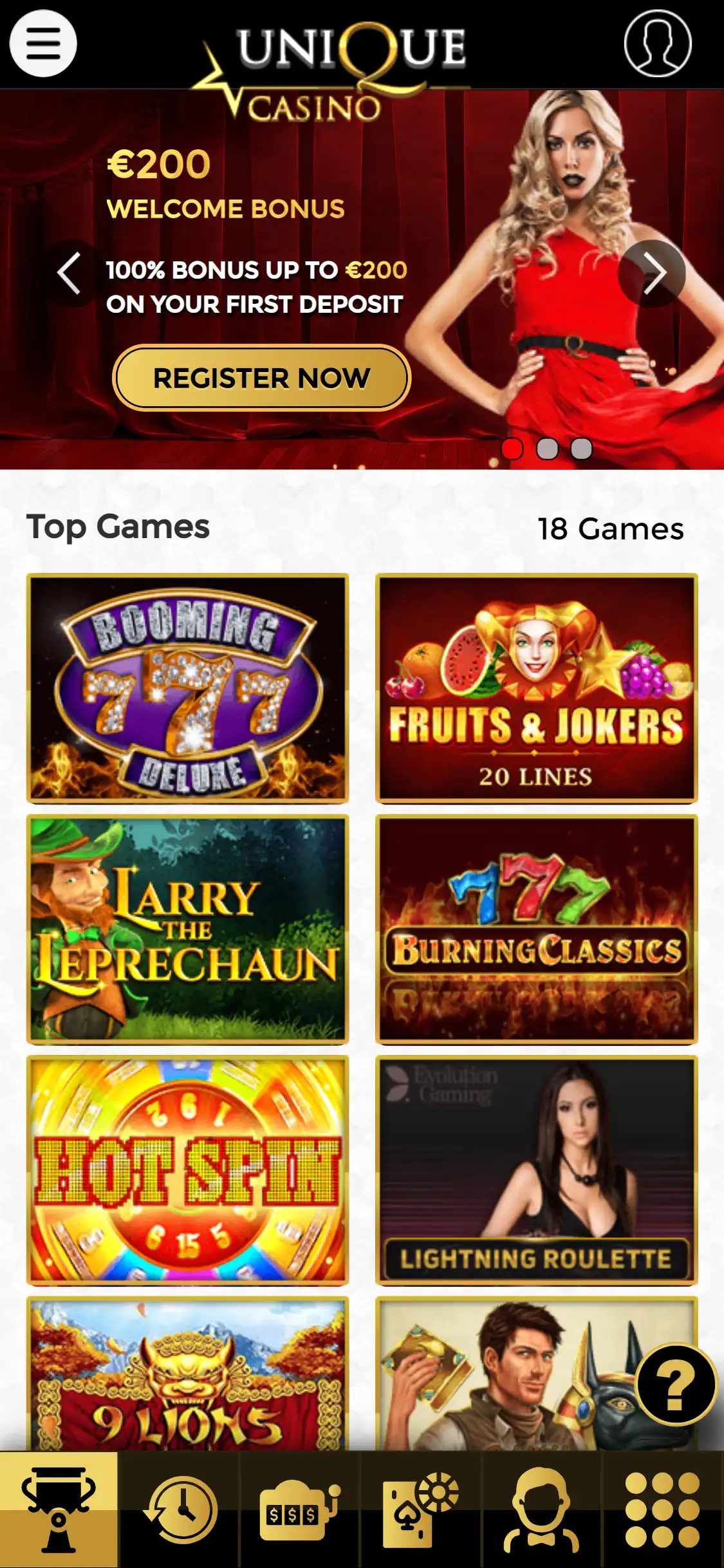Show the previous promo banner
Image resolution: width=724 pixels, height=1568 pixels.
(70, 274)
